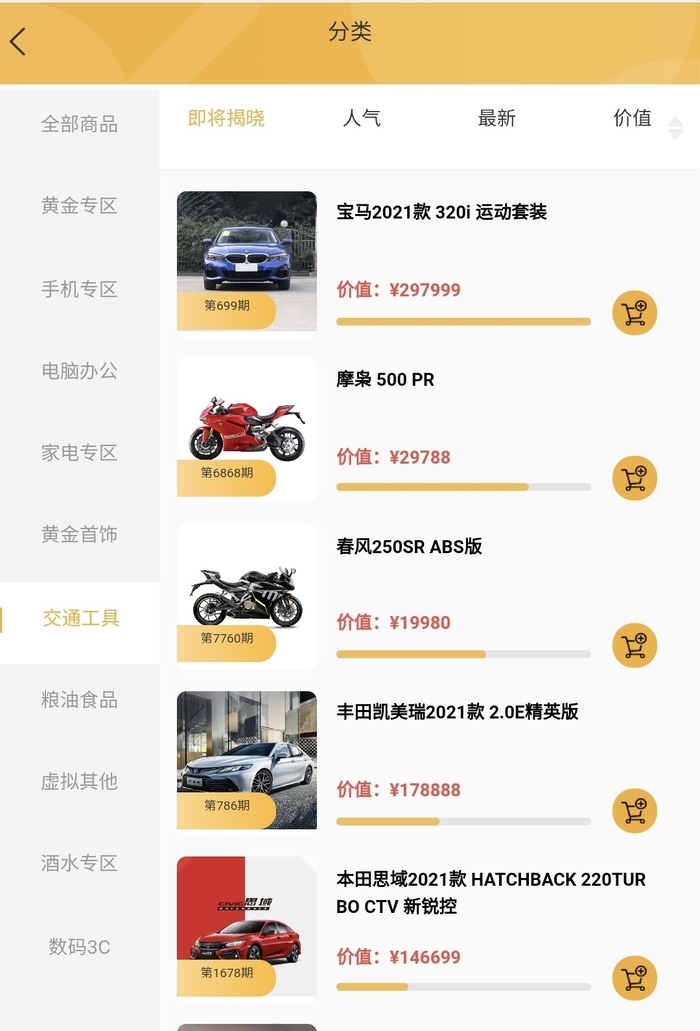
Task: Select the 粮油食品 category
Action: [x=79, y=700]
